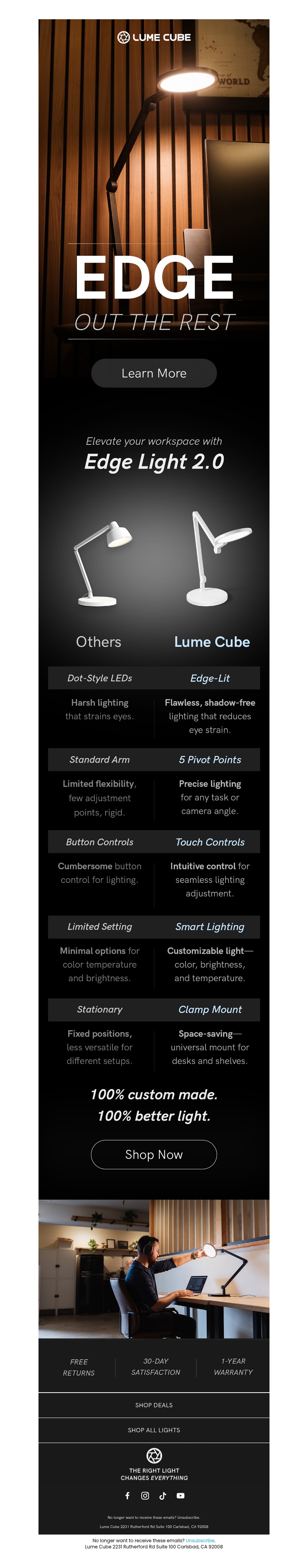Open the SHOP ALL LIGHTS link
Viewport: 308px width, 1568px height.
[154, 1430]
